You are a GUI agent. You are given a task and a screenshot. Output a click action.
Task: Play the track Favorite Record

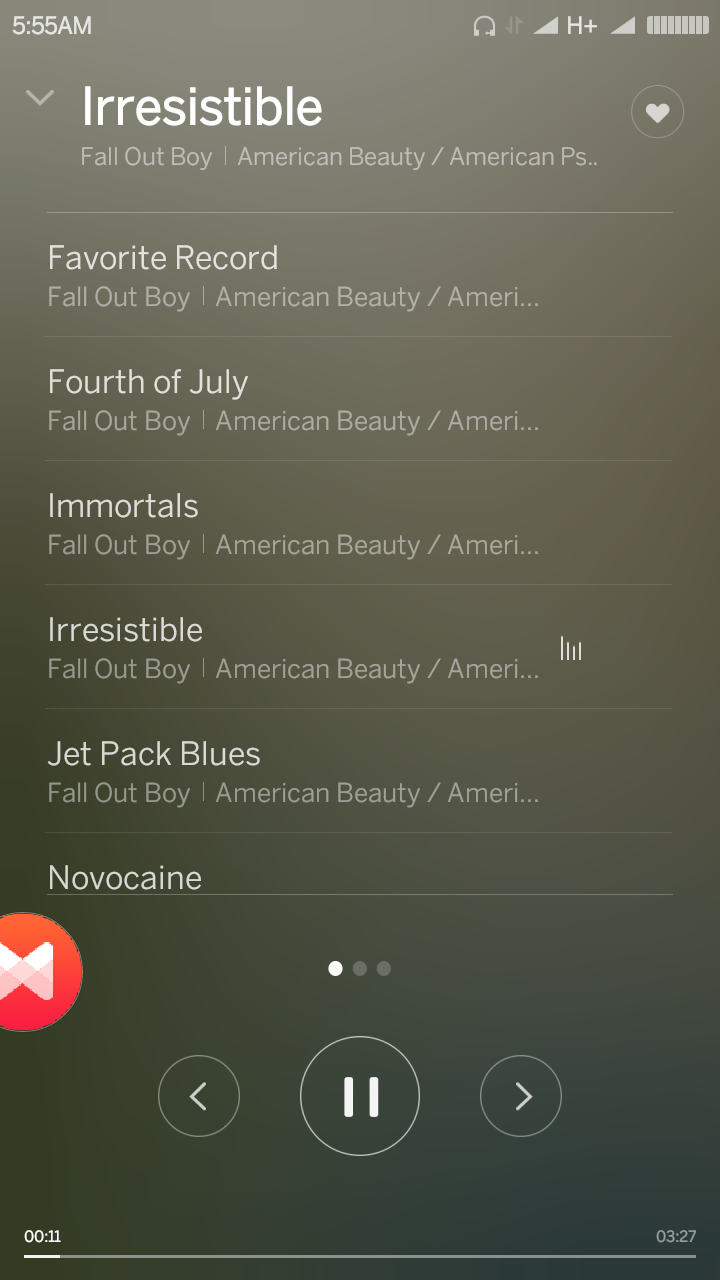click(x=293, y=275)
